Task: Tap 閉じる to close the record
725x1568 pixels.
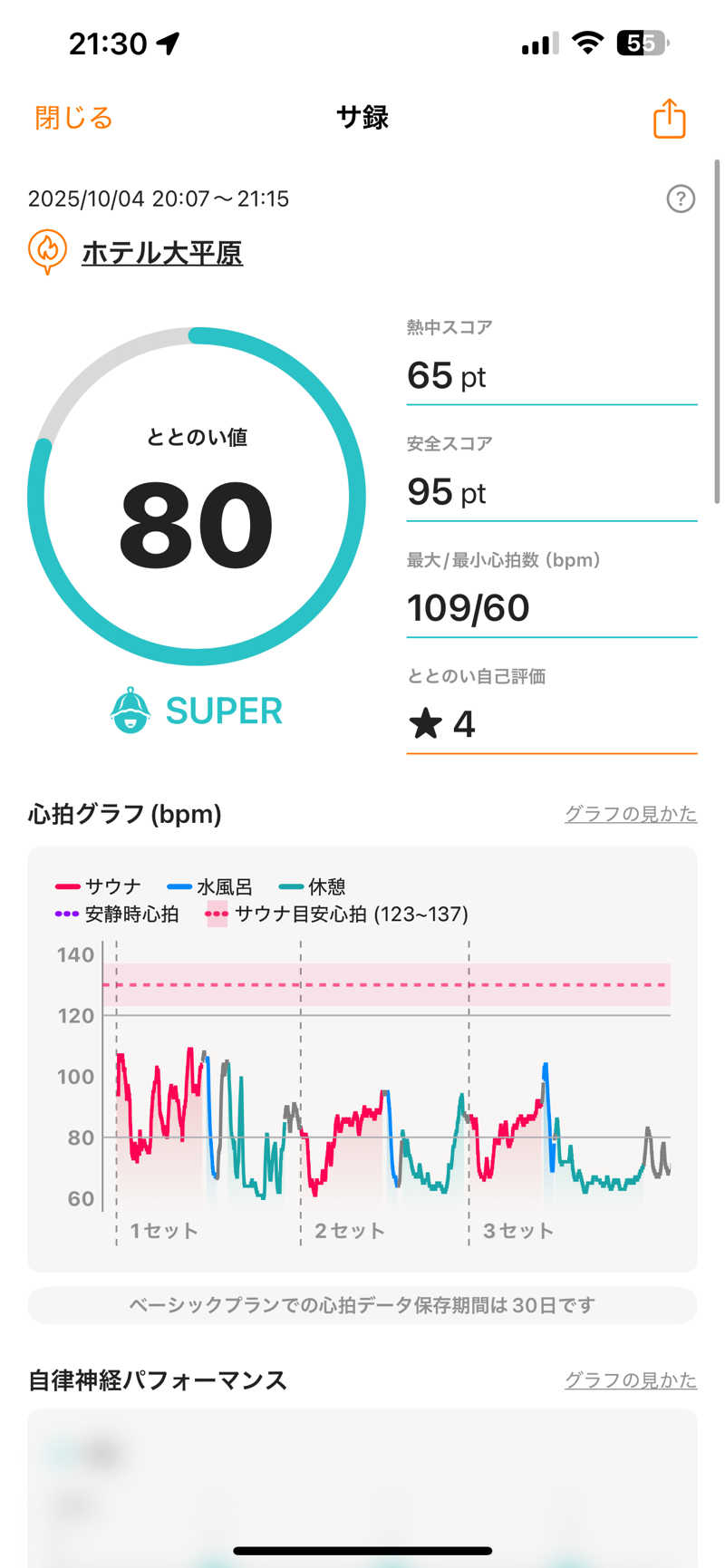Action: pos(73,118)
